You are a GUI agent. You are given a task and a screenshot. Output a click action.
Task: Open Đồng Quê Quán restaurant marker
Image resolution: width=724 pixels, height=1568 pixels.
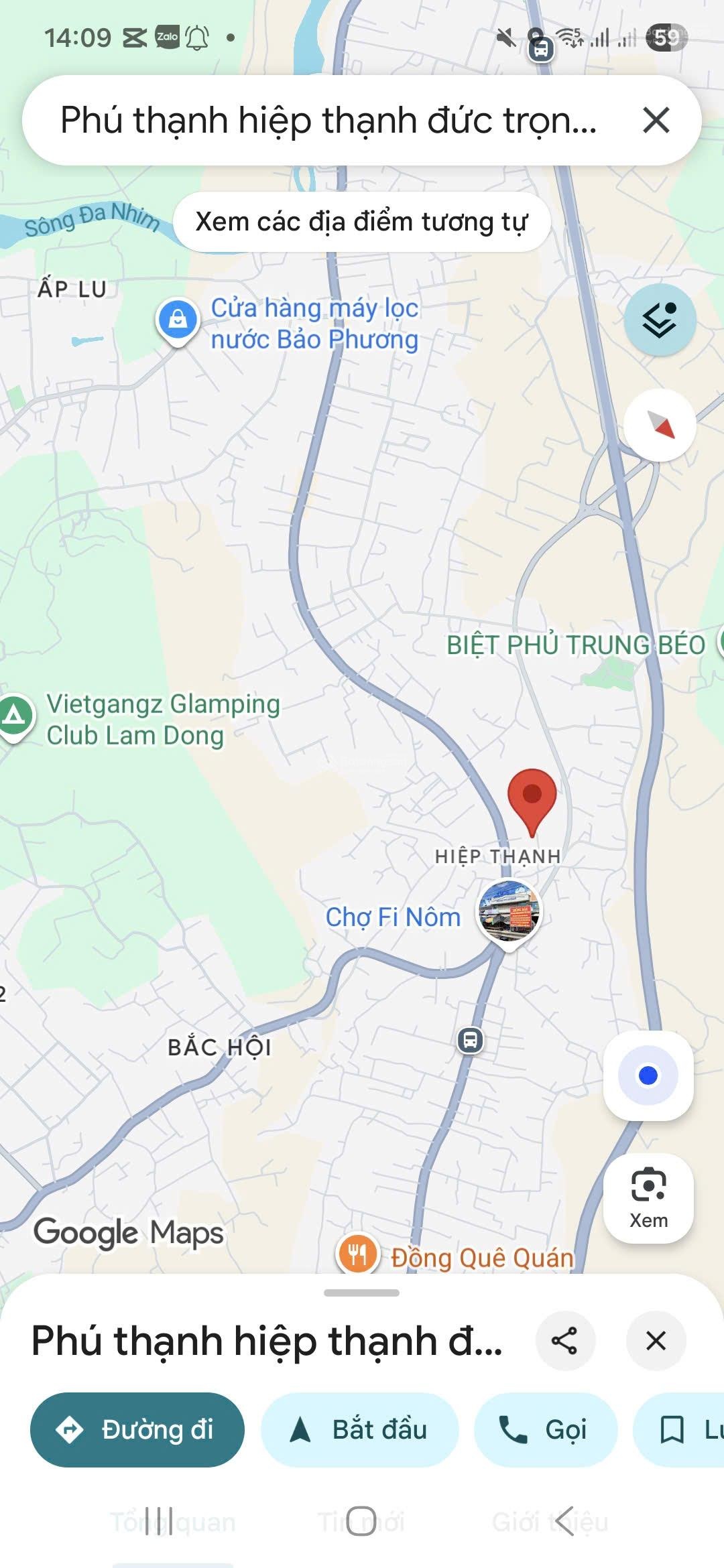pos(358,1254)
